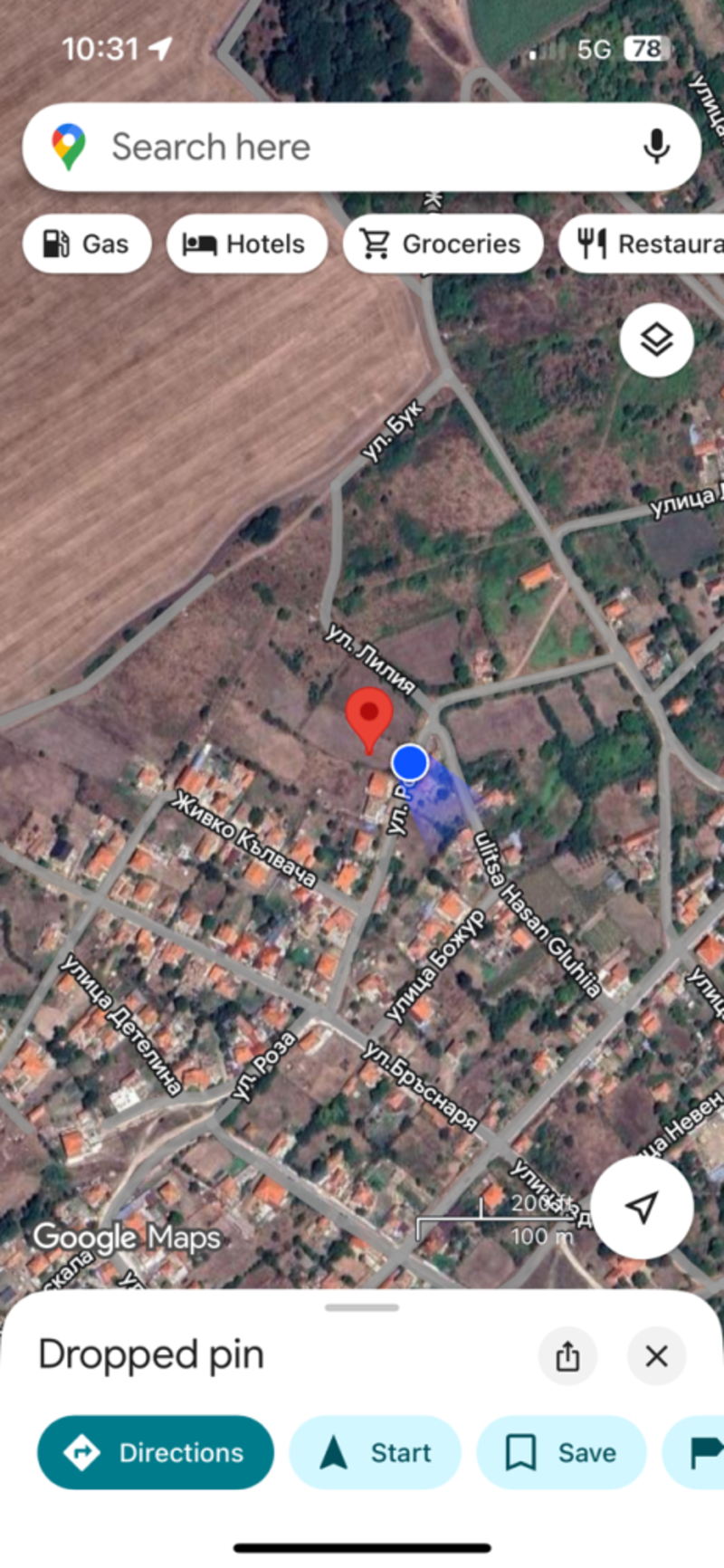
Task: Tap the Search here field
Action: (x=344, y=147)
